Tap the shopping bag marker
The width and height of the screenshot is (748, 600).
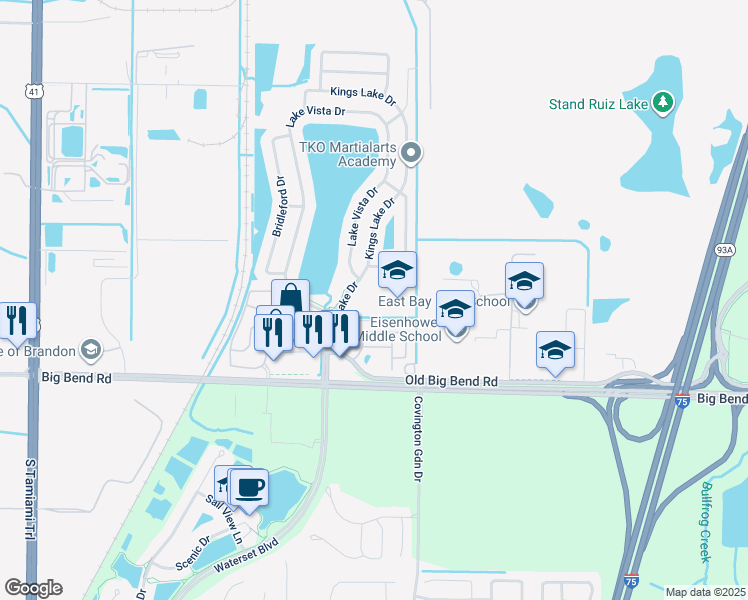291,297
